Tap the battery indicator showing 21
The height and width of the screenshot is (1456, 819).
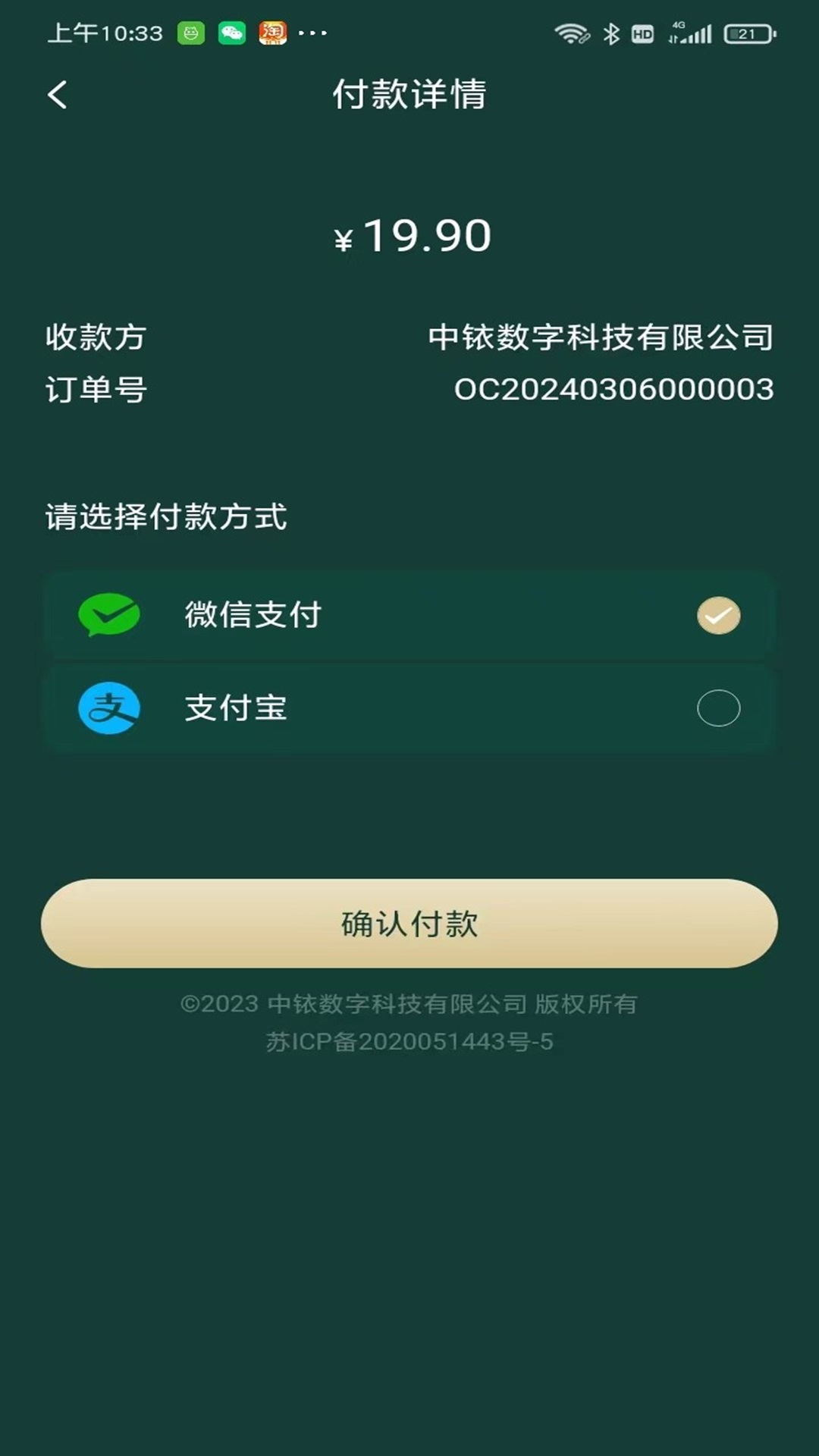pos(747,32)
